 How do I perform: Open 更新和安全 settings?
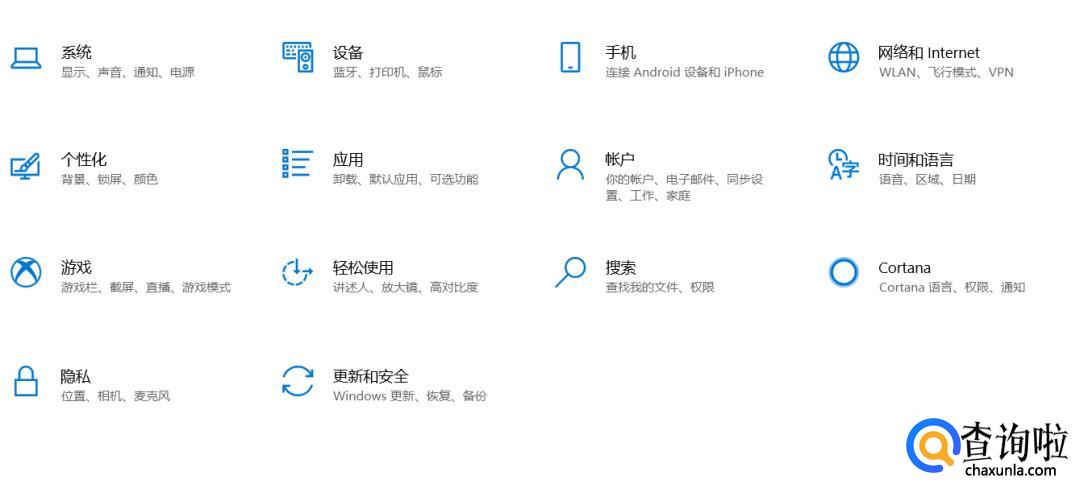(384, 385)
